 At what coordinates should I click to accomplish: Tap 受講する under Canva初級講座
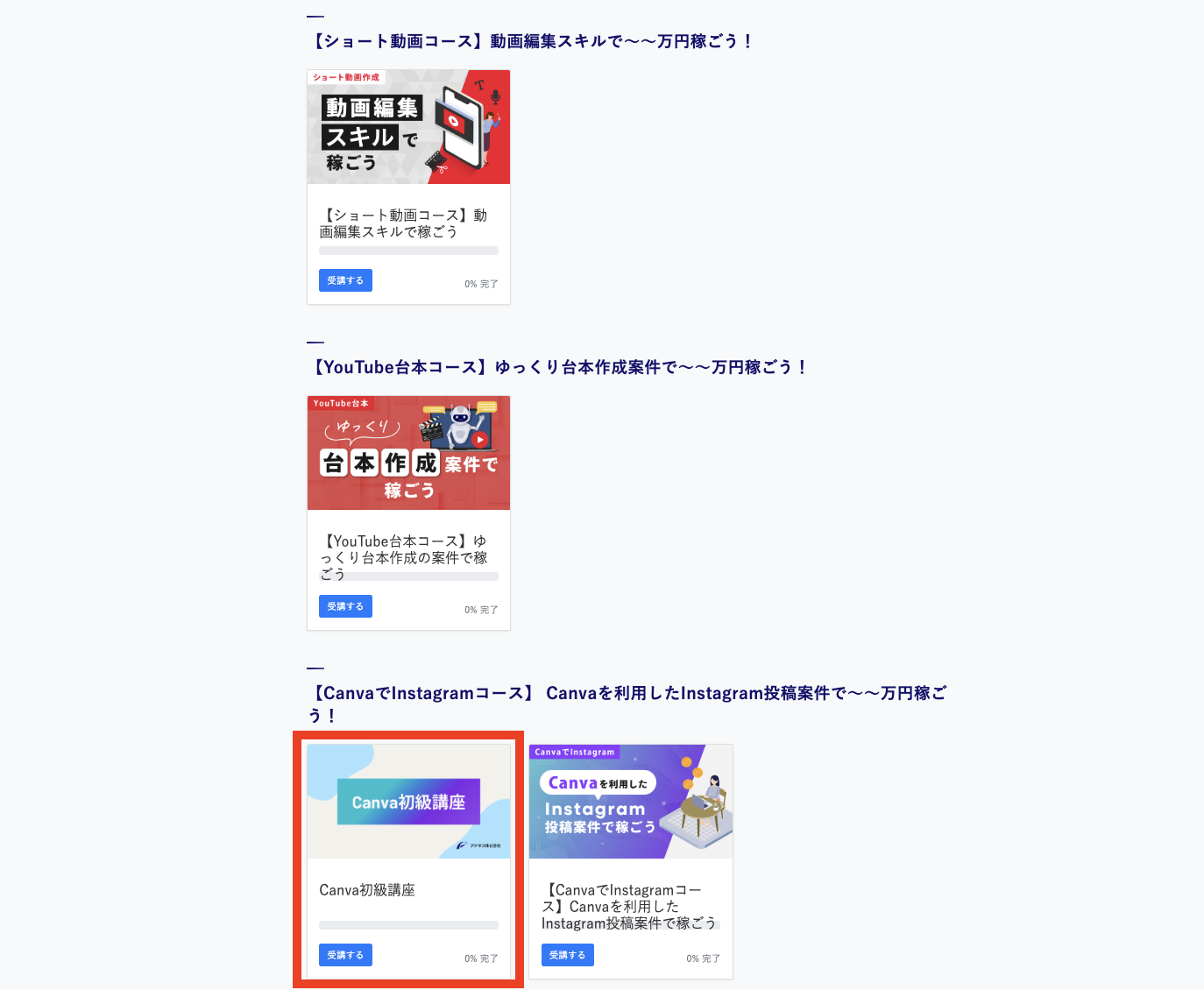[x=345, y=955]
